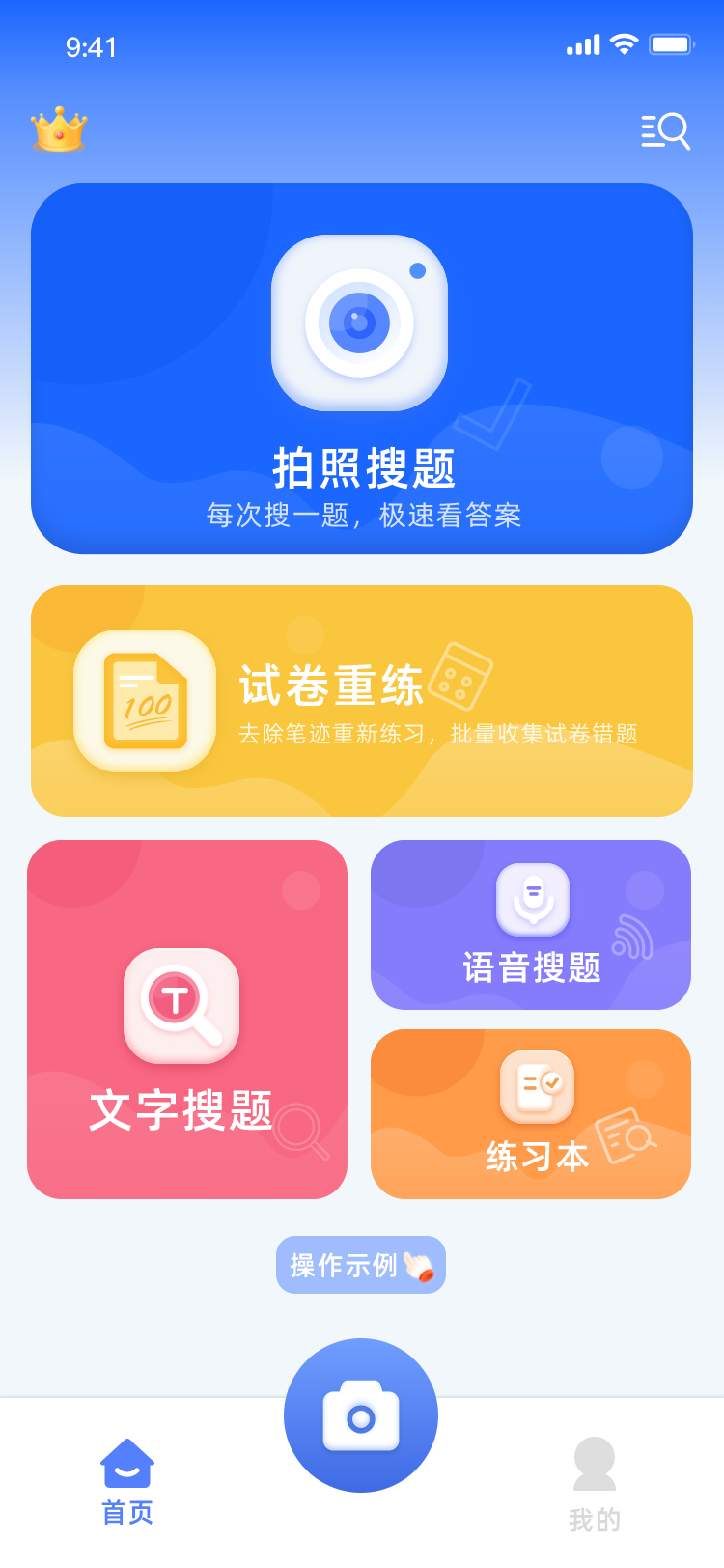Open 试卷重练 exam practice card
Screen dimensions: 724x1568
[361, 701]
